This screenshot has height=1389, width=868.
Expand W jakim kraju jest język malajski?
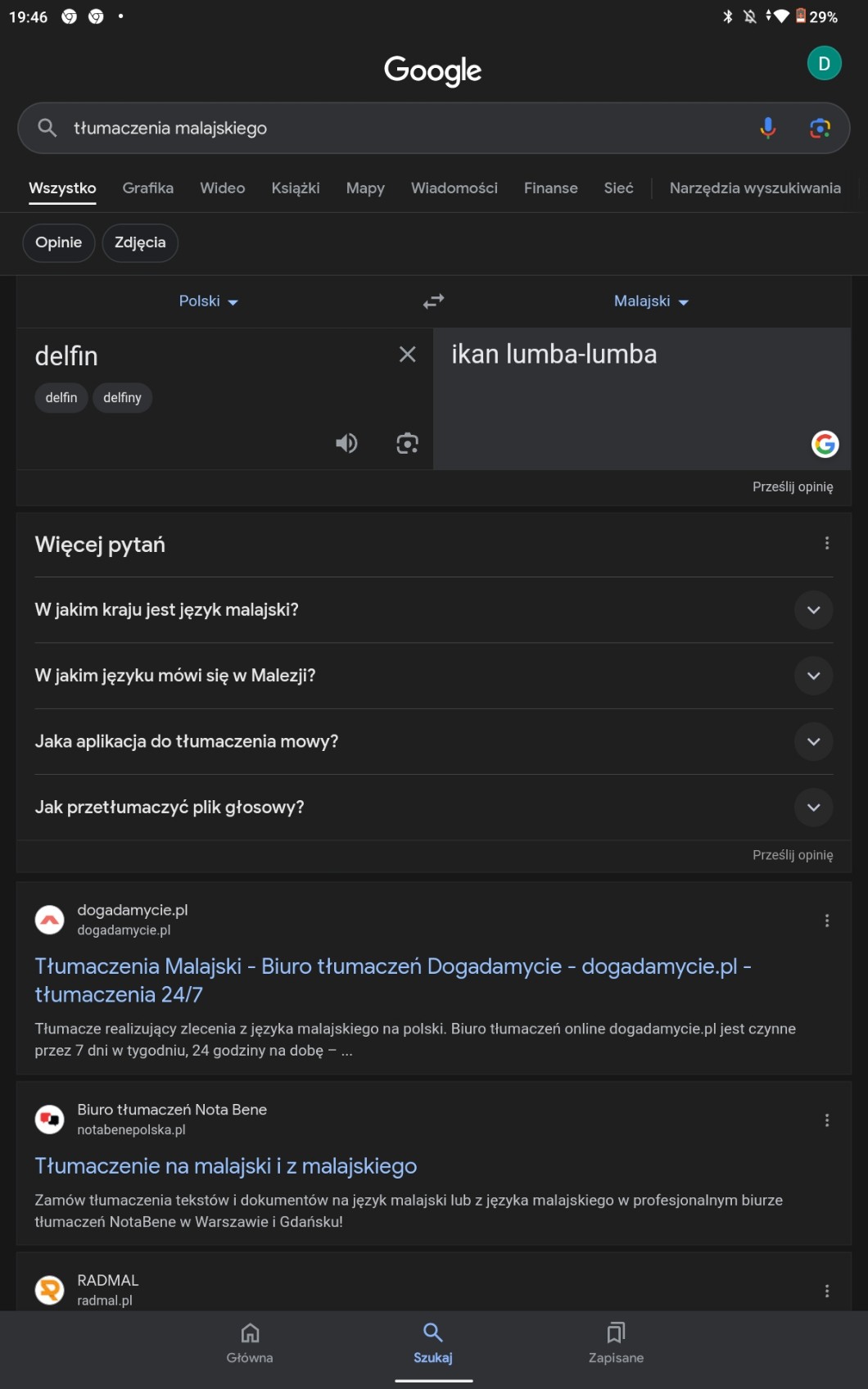click(x=813, y=610)
